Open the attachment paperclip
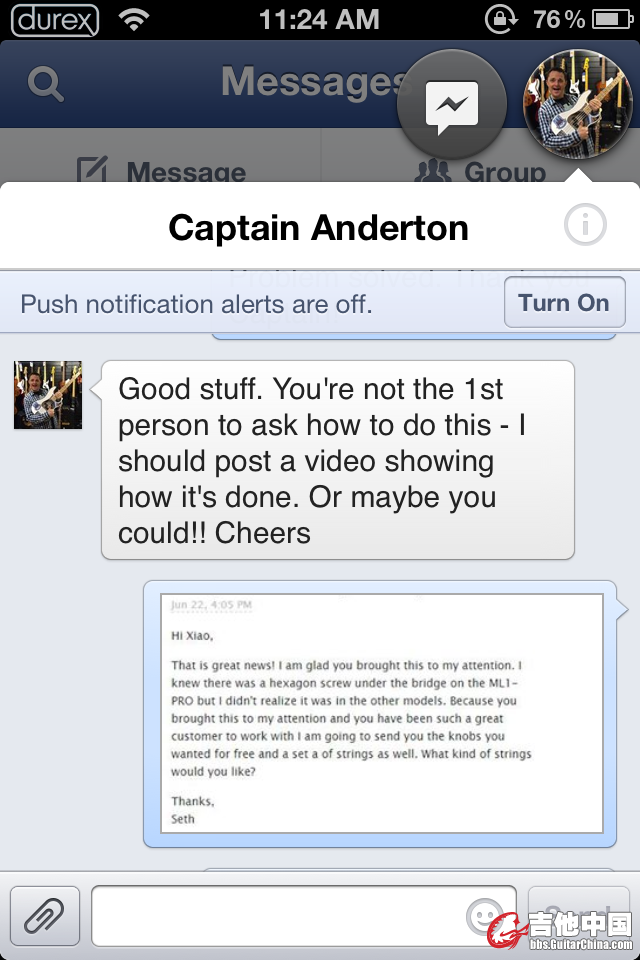640x960 pixels. click(x=45, y=915)
